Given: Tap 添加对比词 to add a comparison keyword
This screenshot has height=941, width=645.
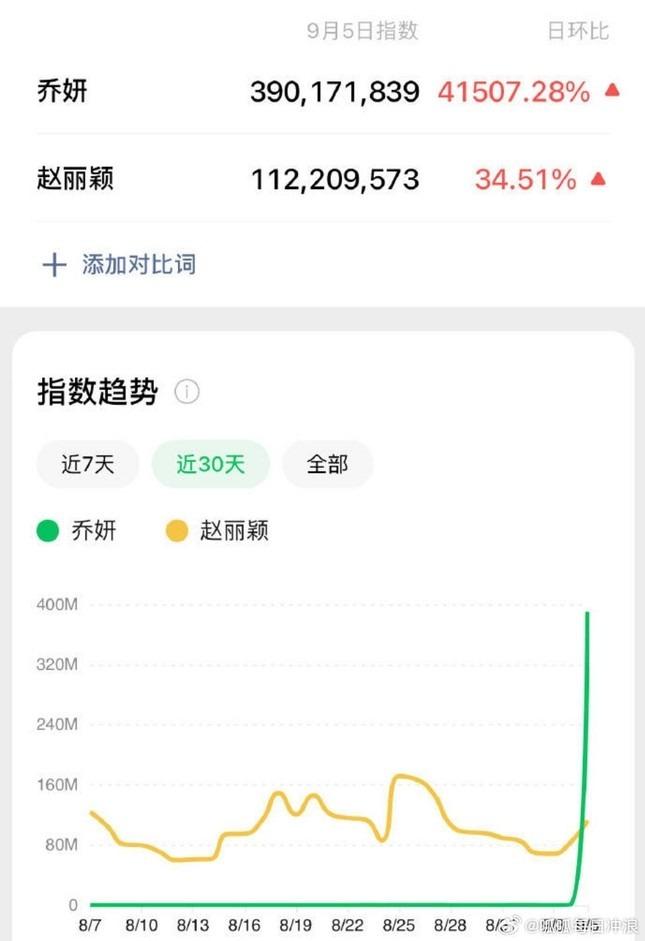Looking at the screenshot, I should pyautogui.click(x=118, y=265).
